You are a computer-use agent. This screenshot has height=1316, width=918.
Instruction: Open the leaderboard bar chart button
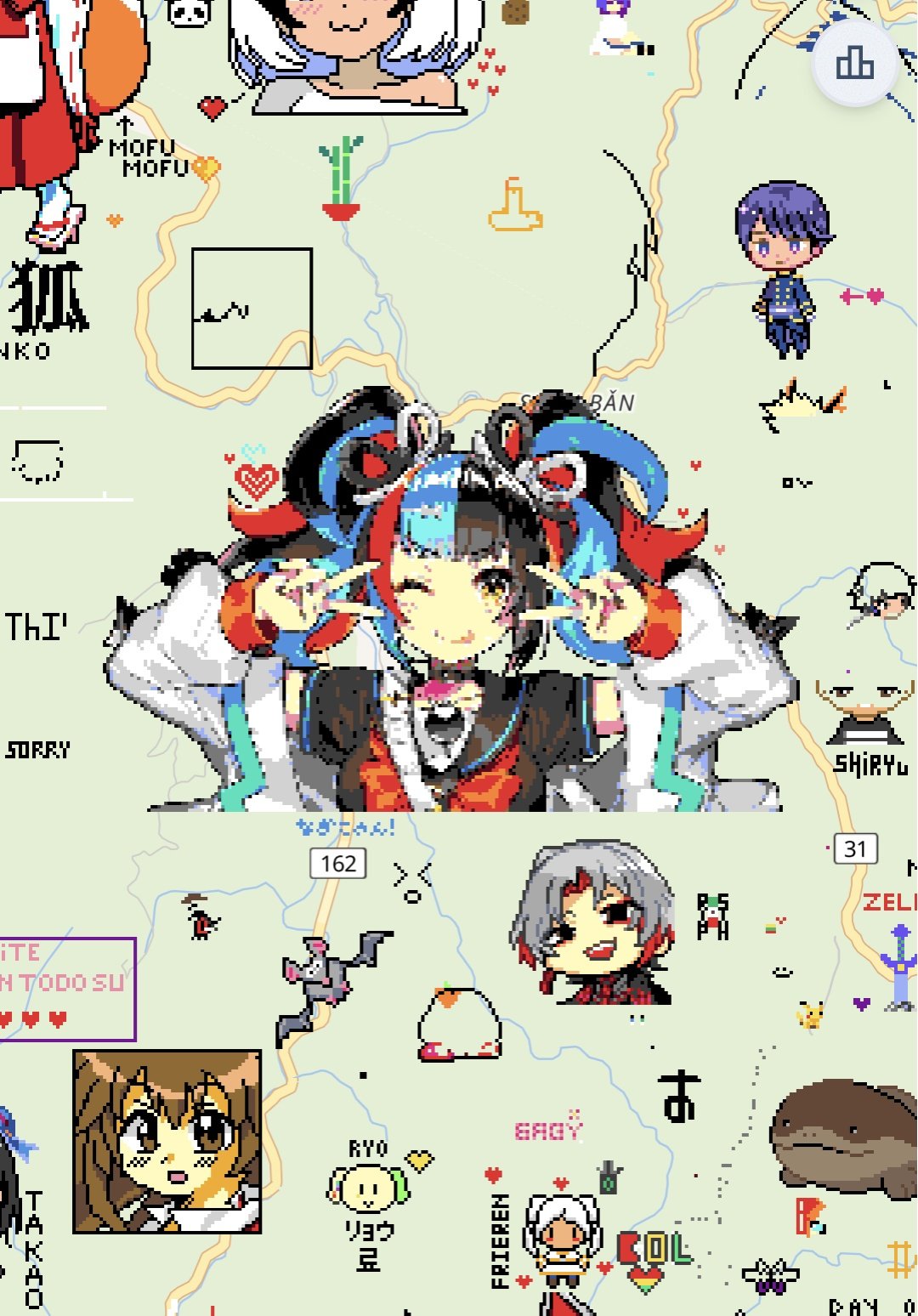[x=854, y=63]
